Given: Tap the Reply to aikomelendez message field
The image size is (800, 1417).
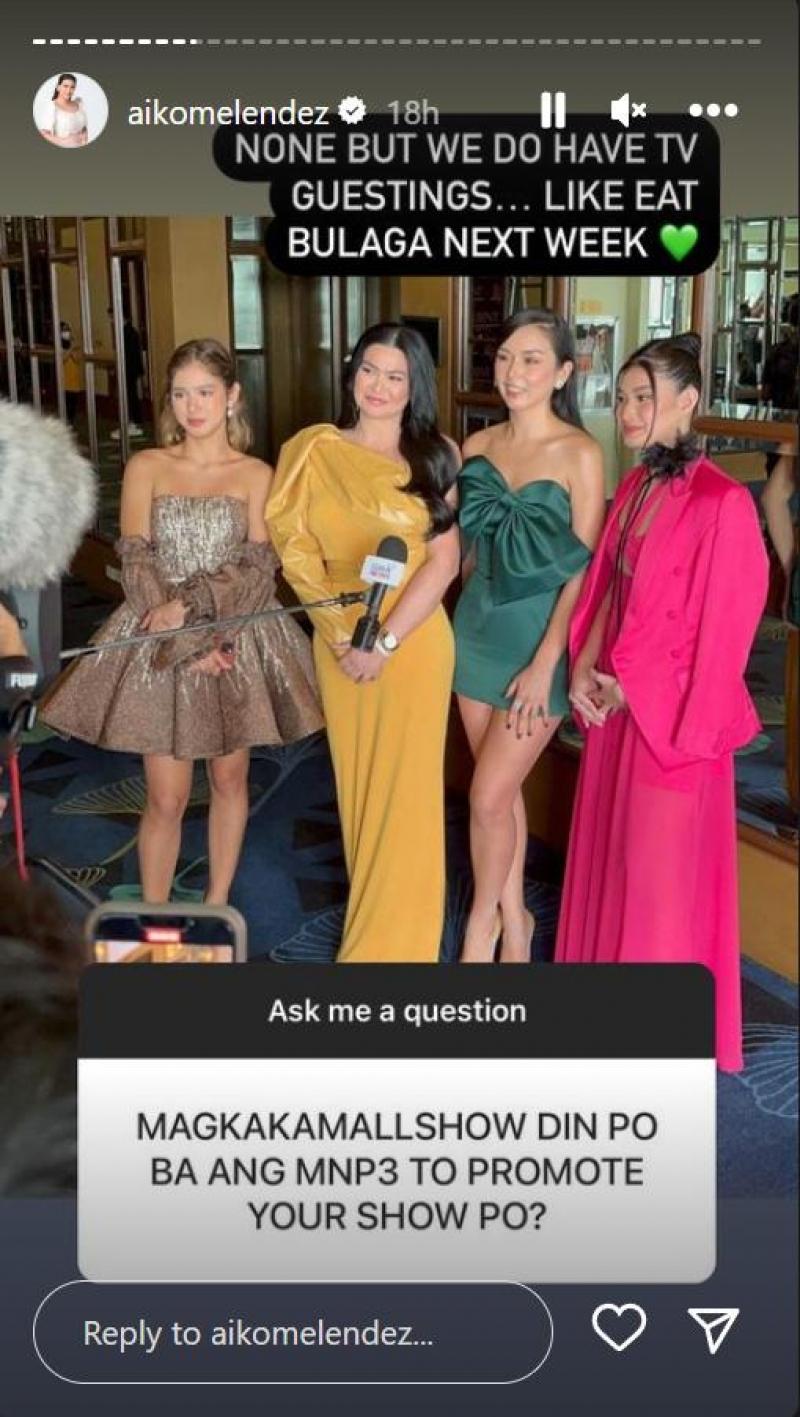Looking at the screenshot, I should click(x=292, y=1332).
